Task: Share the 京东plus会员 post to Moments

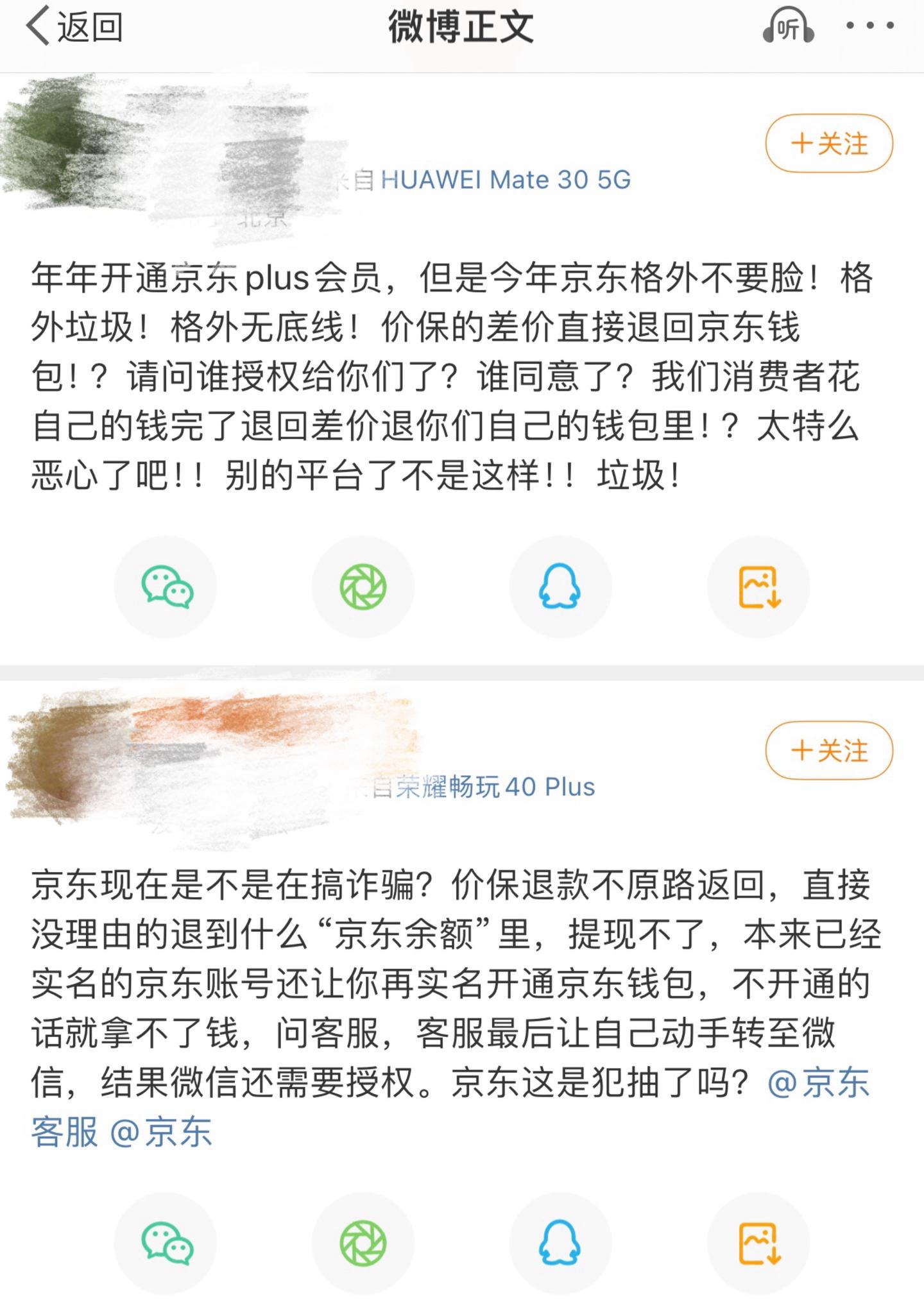Action: pos(363,587)
